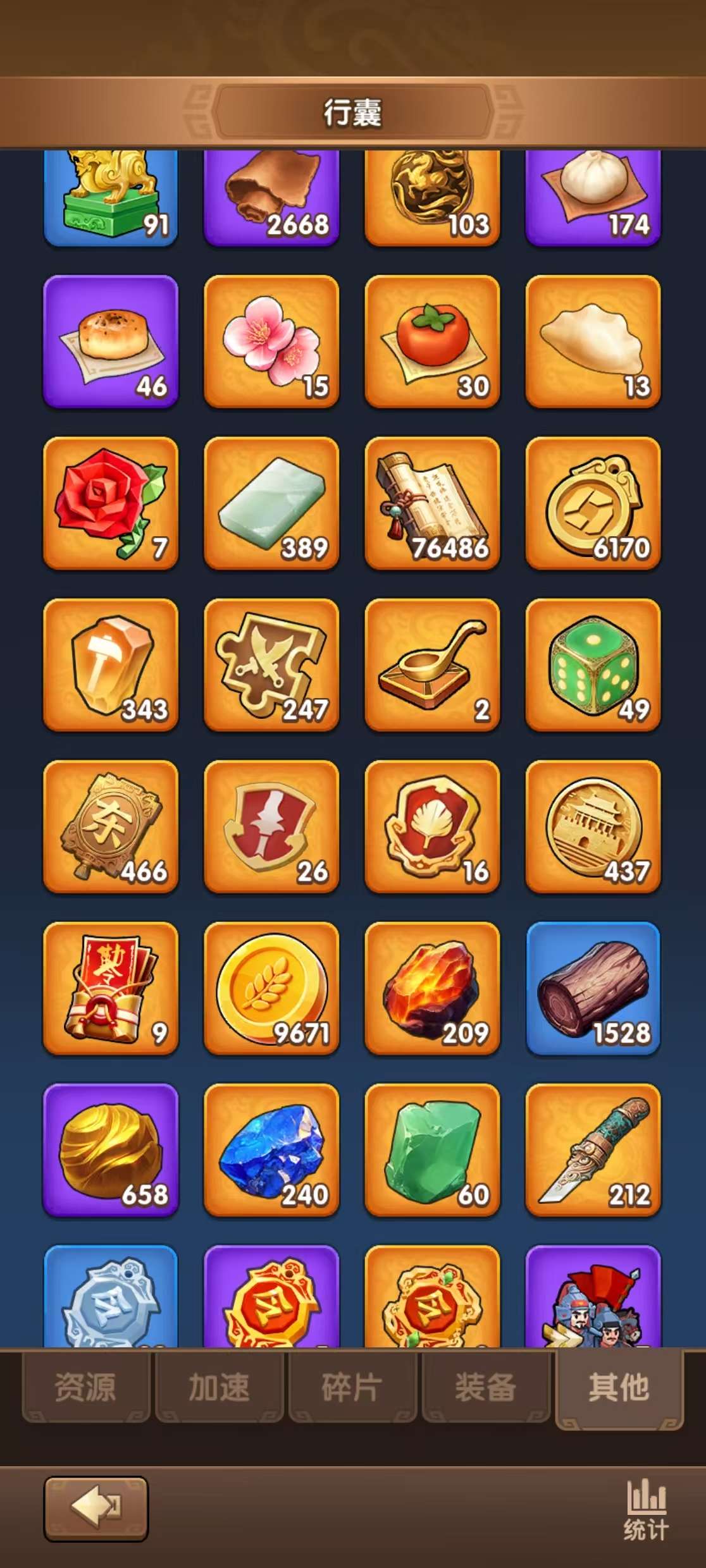Viewport: 706px width, 1568px height.
Task: Switch to the 资源 tab
Action: [85, 1387]
